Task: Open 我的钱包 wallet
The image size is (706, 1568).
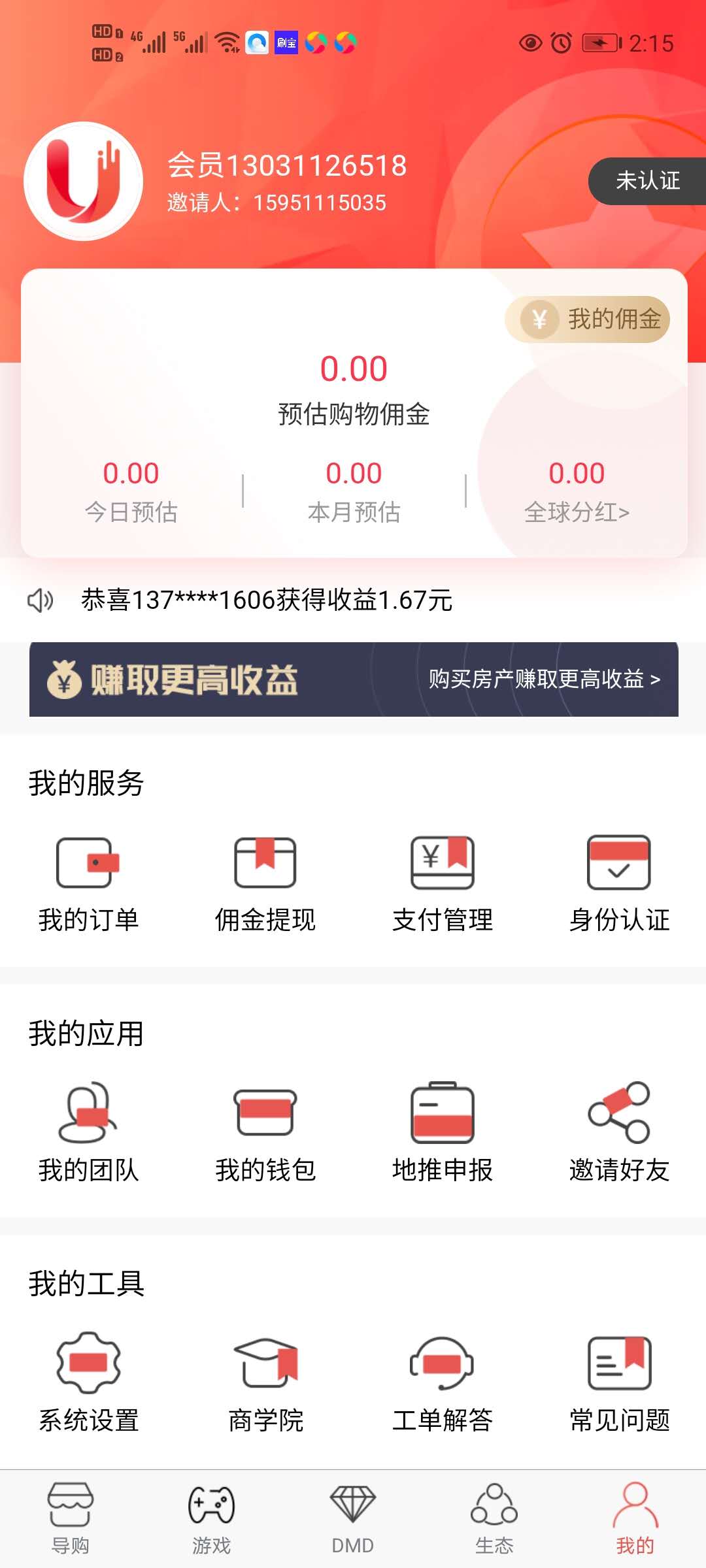Action: (x=265, y=1132)
